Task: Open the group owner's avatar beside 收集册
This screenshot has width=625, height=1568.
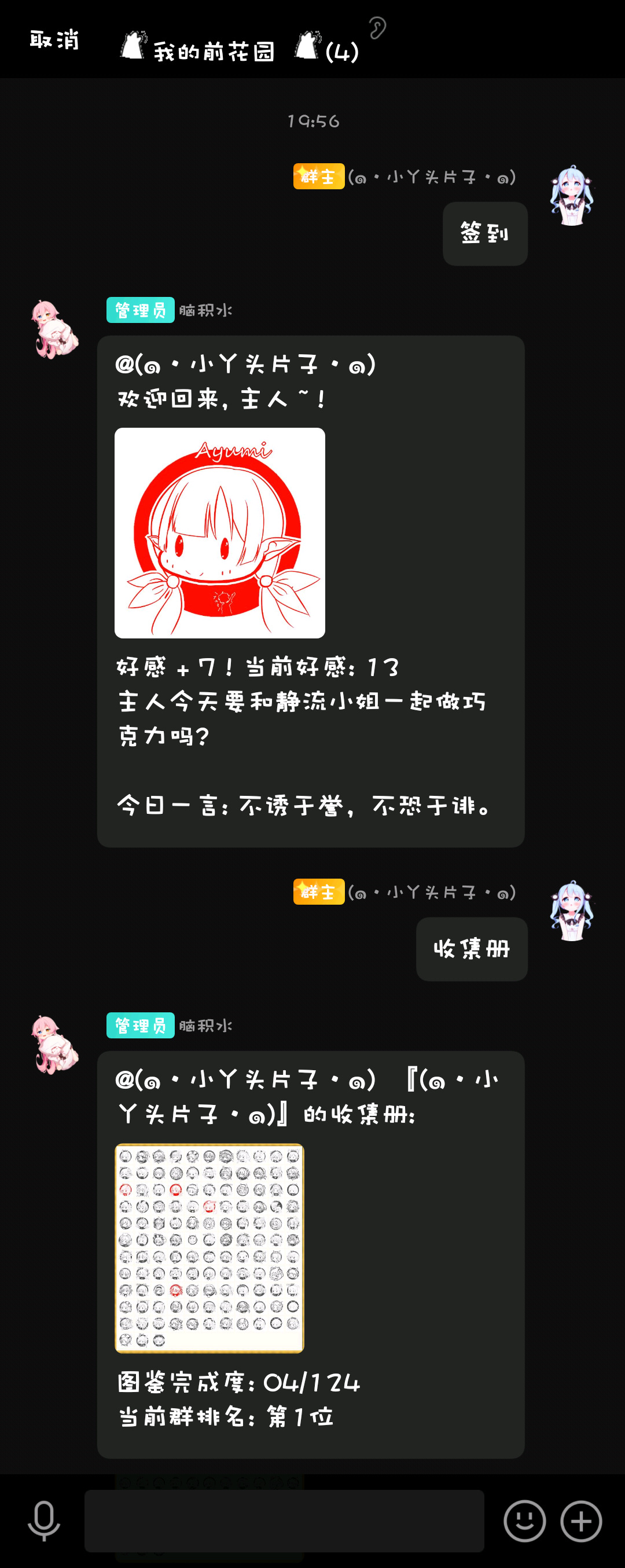Action: coord(571,910)
